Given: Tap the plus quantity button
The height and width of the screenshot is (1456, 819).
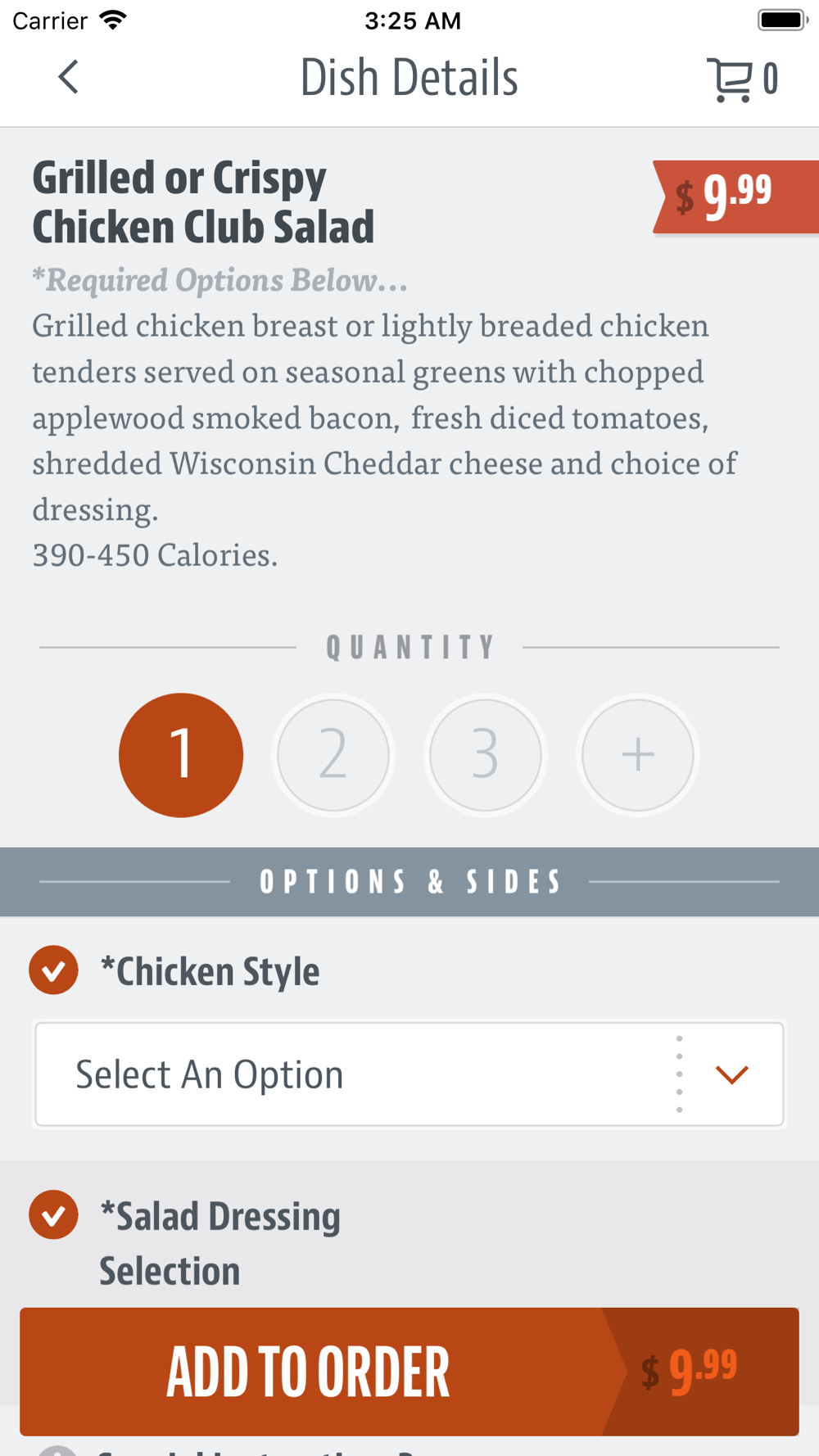Looking at the screenshot, I should [638, 755].
